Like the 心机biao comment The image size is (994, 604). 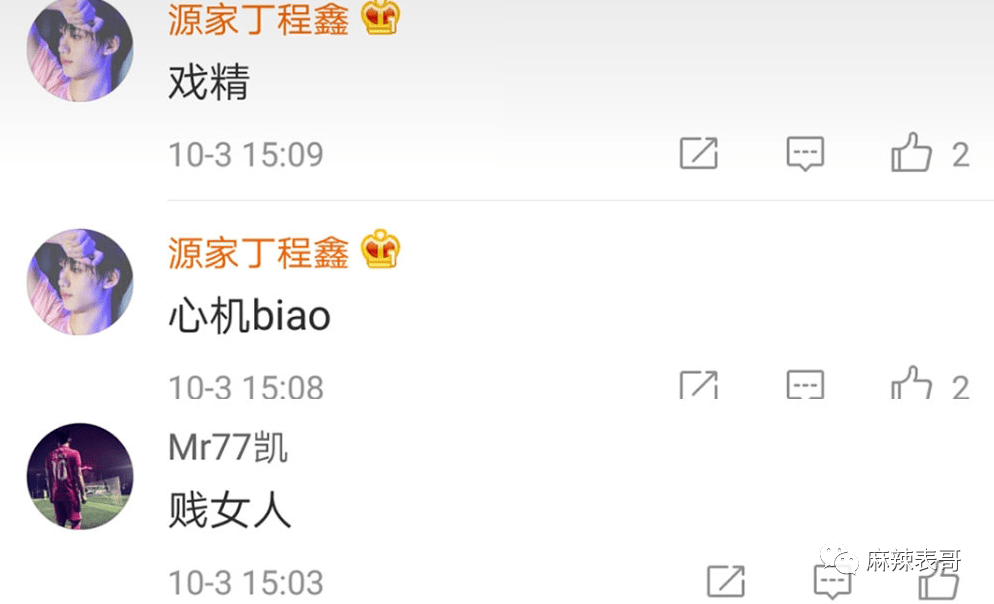pyautogui.click(x=911, y=384)
